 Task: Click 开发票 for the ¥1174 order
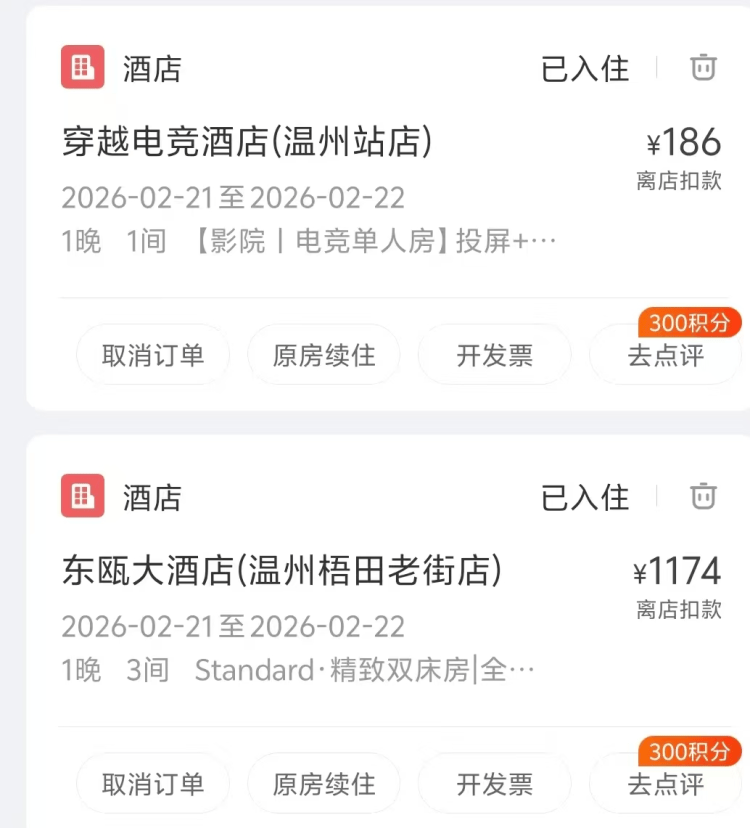point(495,784)
